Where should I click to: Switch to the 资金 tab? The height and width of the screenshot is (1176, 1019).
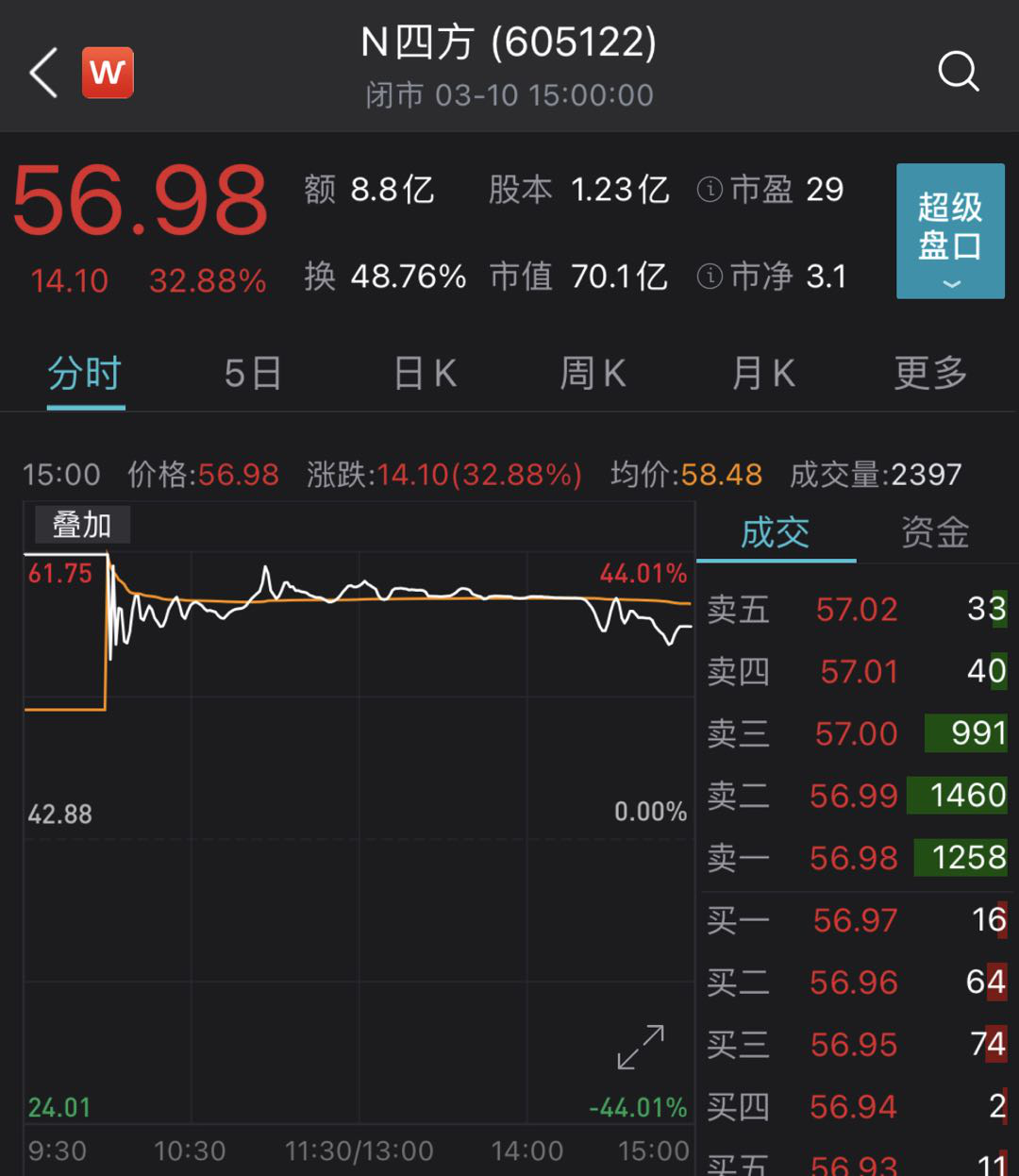[x=935, y=533]
